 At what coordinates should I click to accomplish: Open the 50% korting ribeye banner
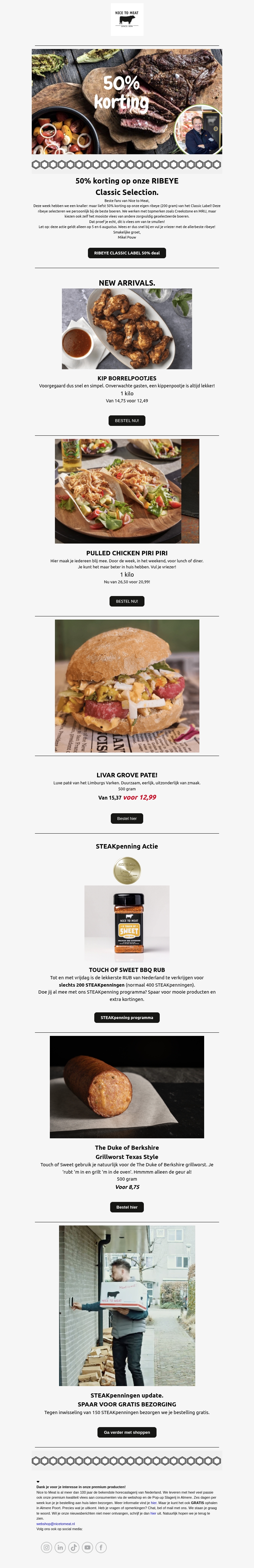pyautogui.click(x=126, y=101)
